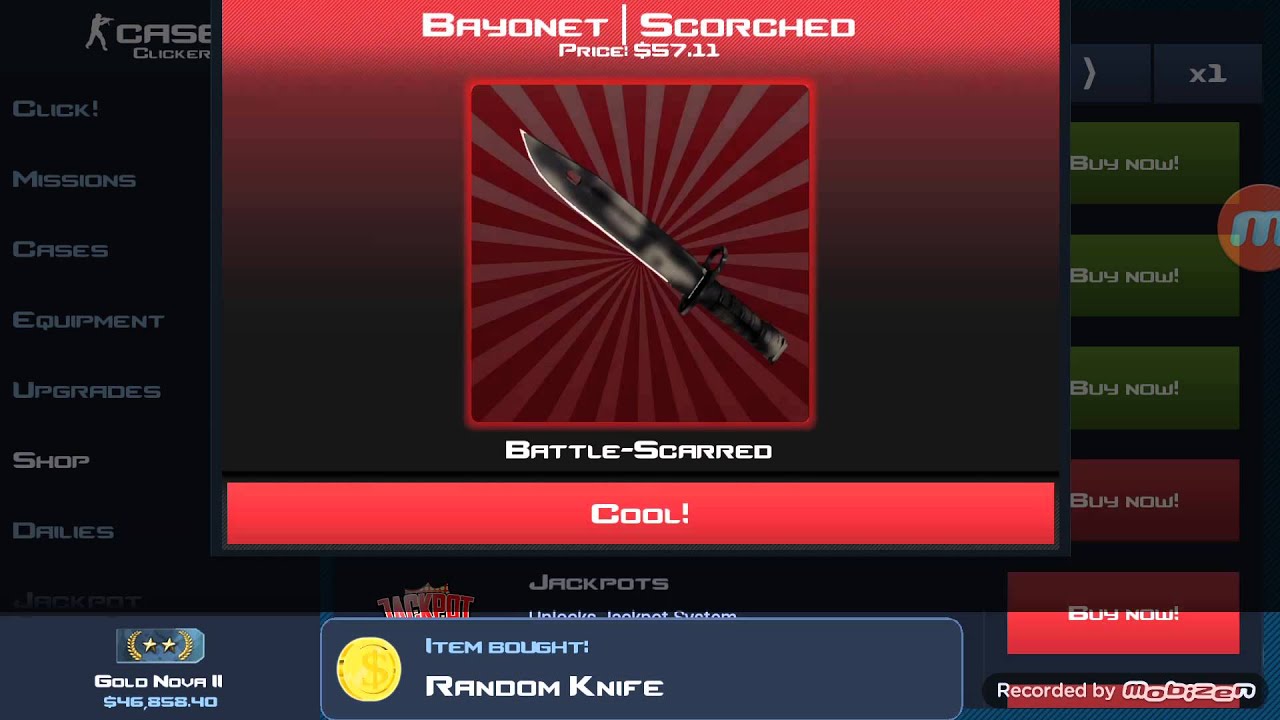This screenshot has height=720, width=1280.
Task: Go to Missions
Action: (x=74, y=180)
